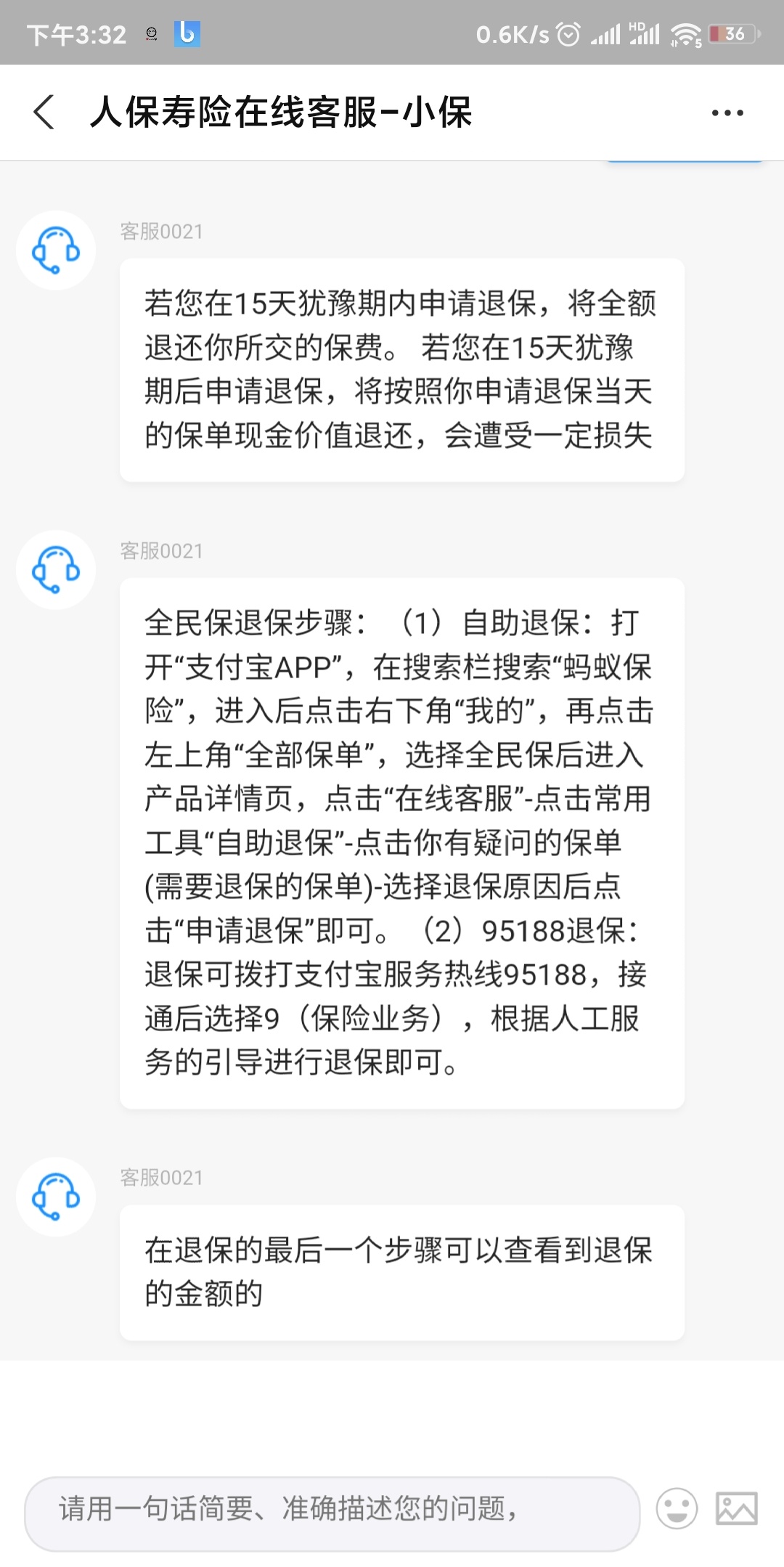Focus the message input field

[x=332, y=1509]
